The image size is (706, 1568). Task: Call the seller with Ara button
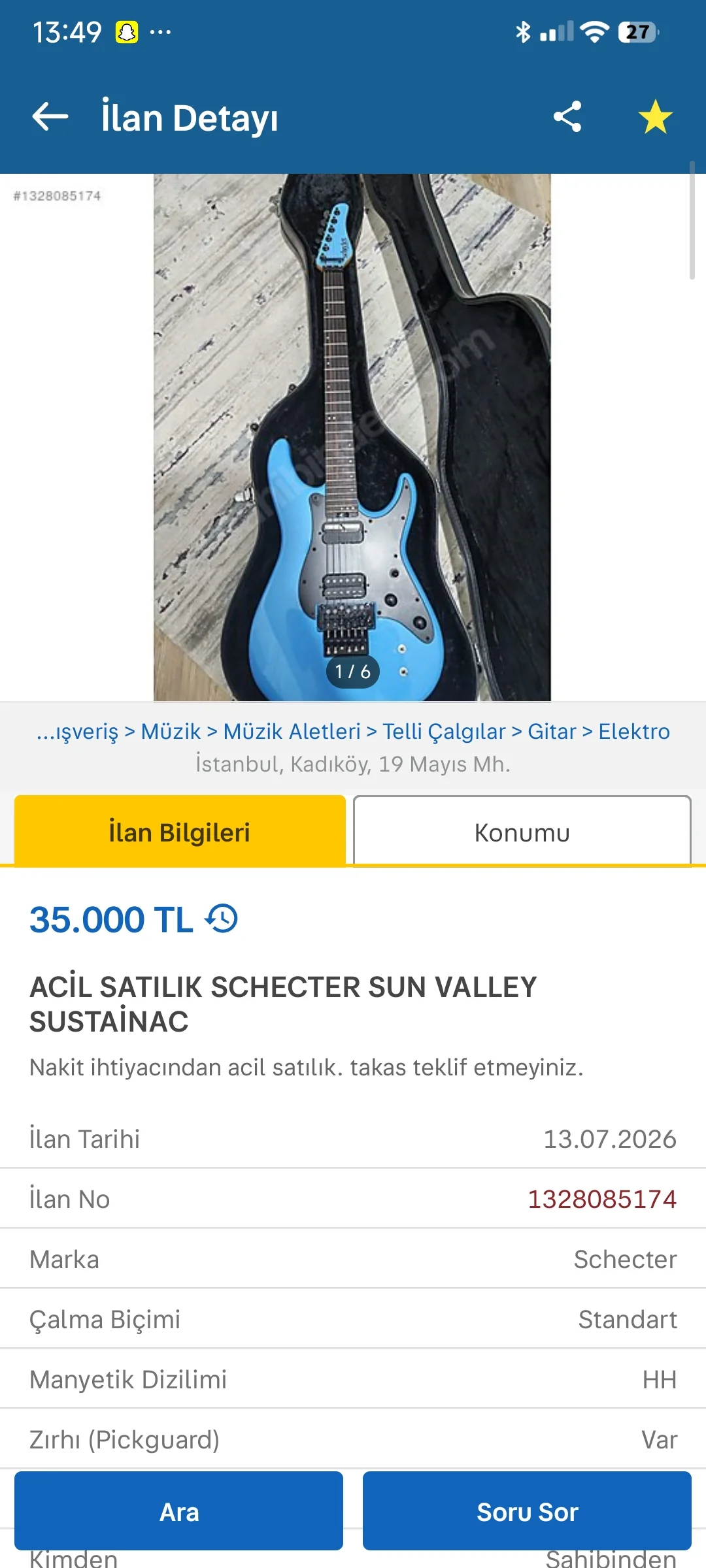(178, 1511)
